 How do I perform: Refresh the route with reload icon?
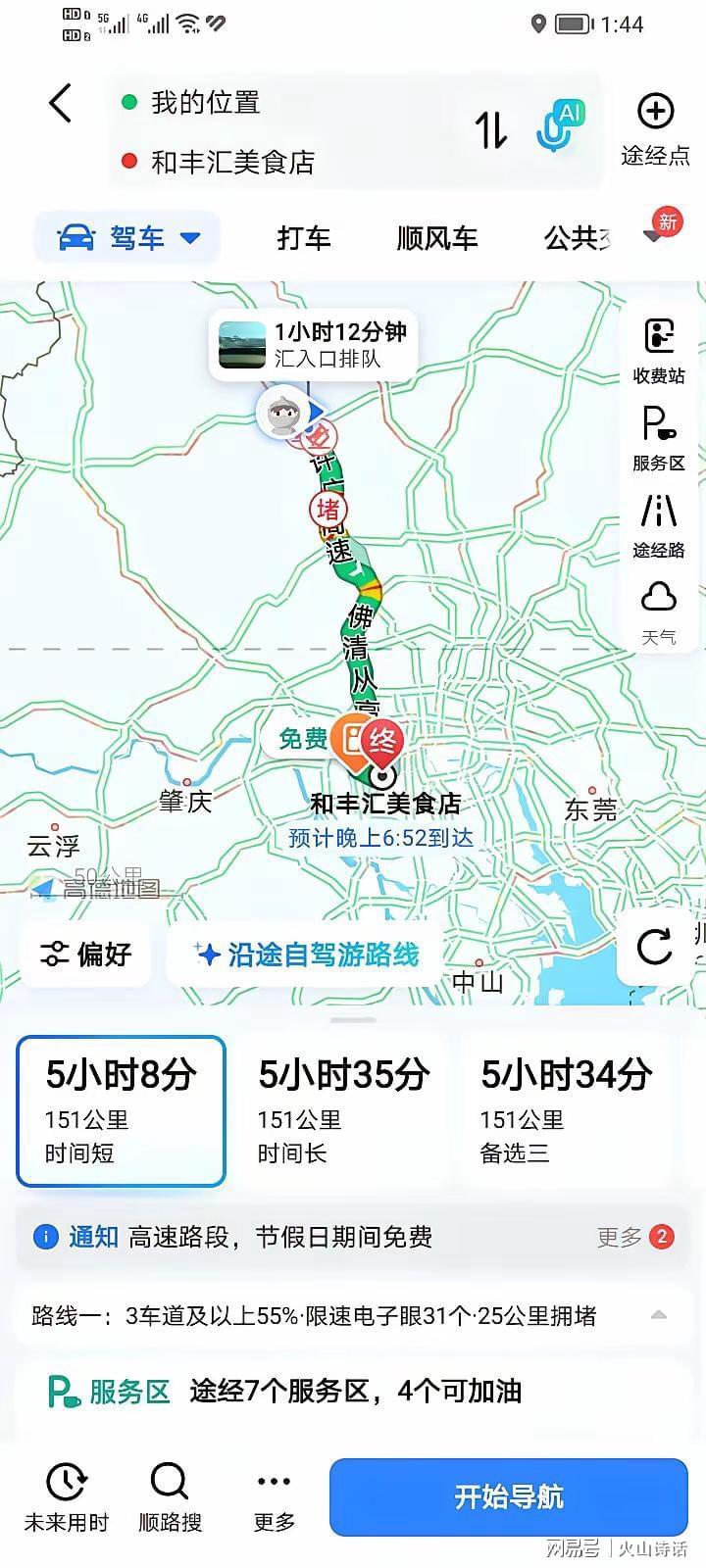point(655,947)
